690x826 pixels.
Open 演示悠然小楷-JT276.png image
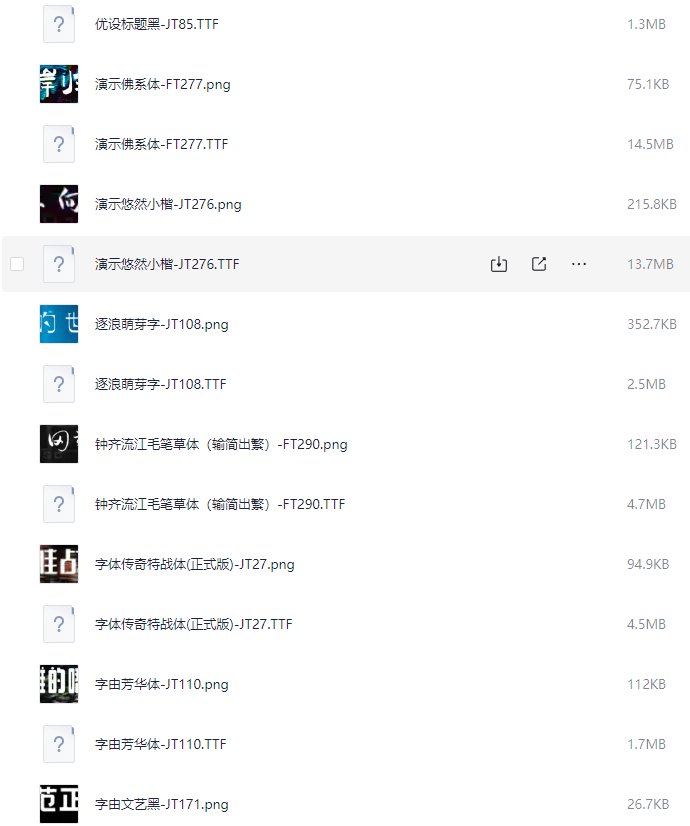(x=168, y=204)
